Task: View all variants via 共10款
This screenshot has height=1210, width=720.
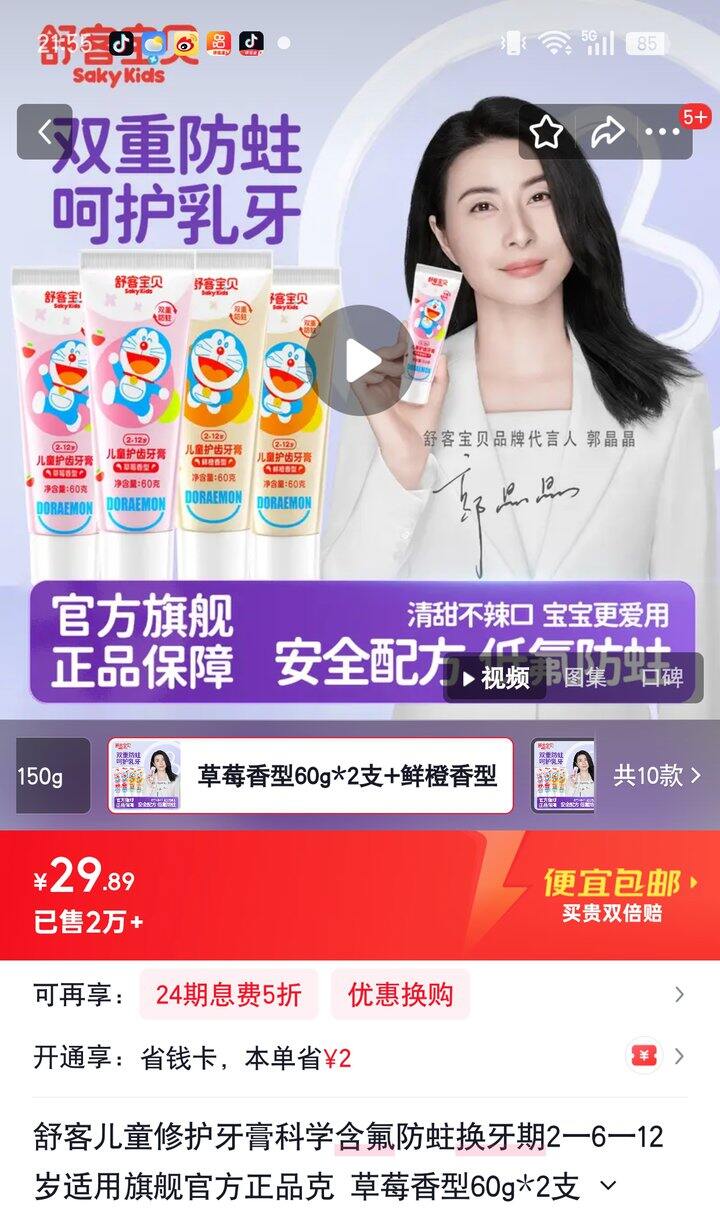Action: [x=657, y=776]
